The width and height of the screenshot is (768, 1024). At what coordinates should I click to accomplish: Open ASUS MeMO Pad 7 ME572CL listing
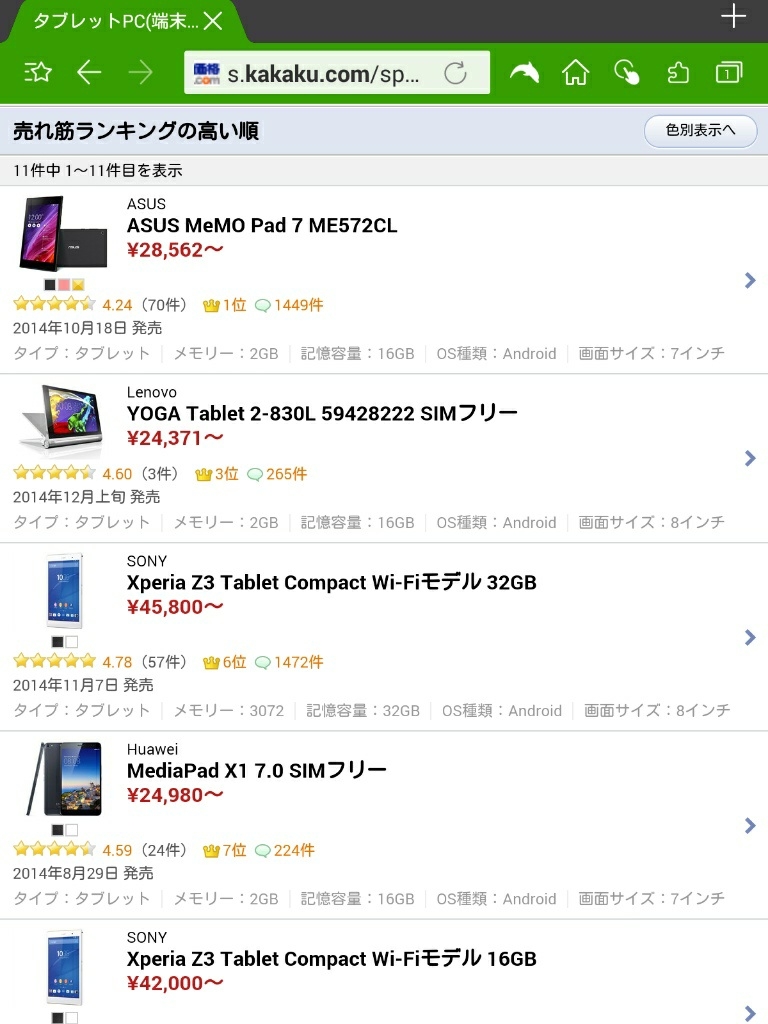pos(262,226)
